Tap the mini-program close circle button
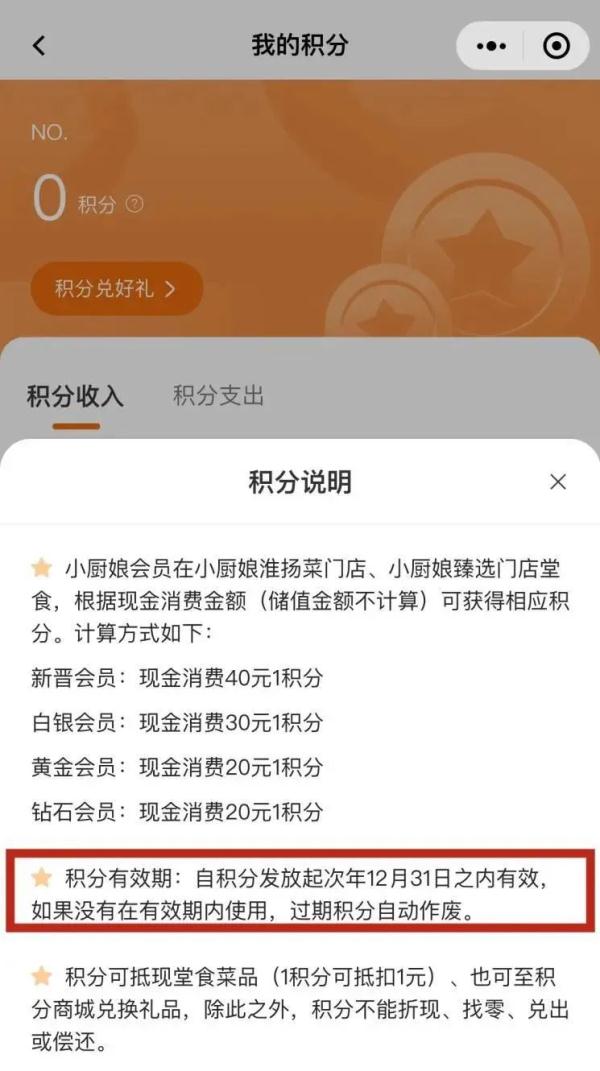 556,46
